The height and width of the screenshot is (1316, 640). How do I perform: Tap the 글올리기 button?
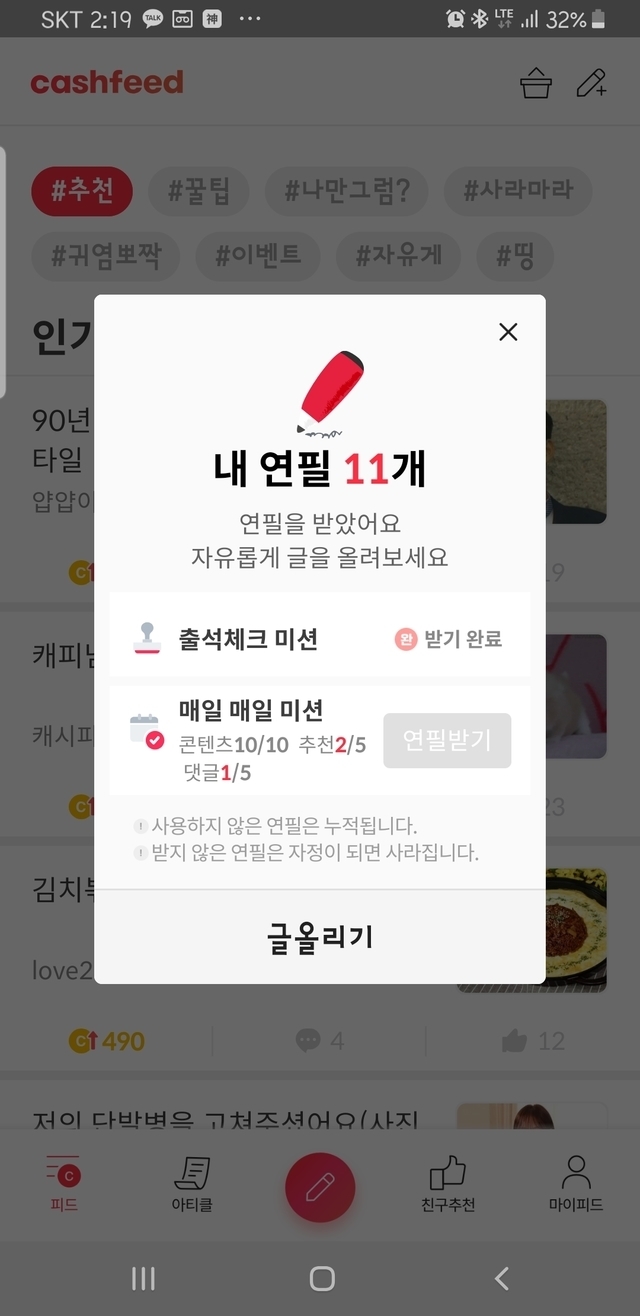click(x=320, y=937)
